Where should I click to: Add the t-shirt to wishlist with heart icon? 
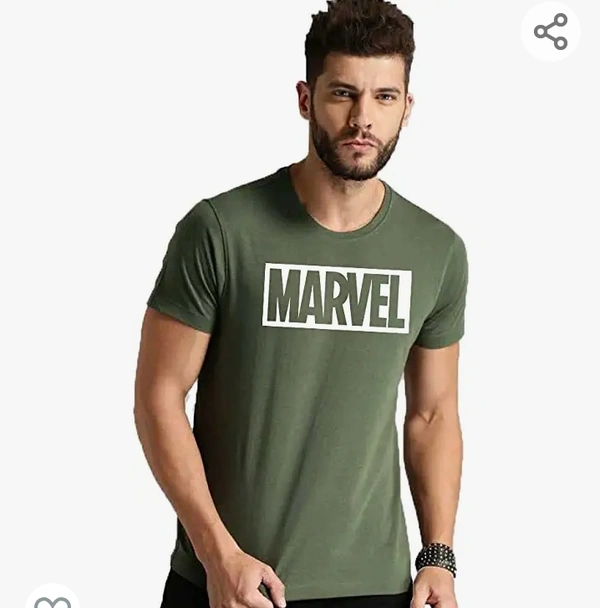coord(52,600)
